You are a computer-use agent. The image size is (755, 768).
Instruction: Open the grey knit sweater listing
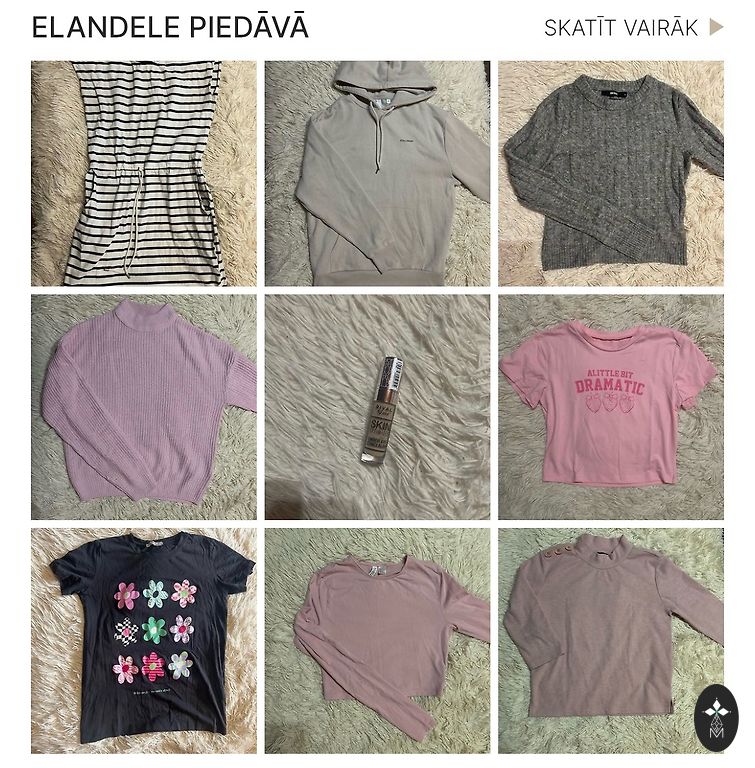(610, 174)
